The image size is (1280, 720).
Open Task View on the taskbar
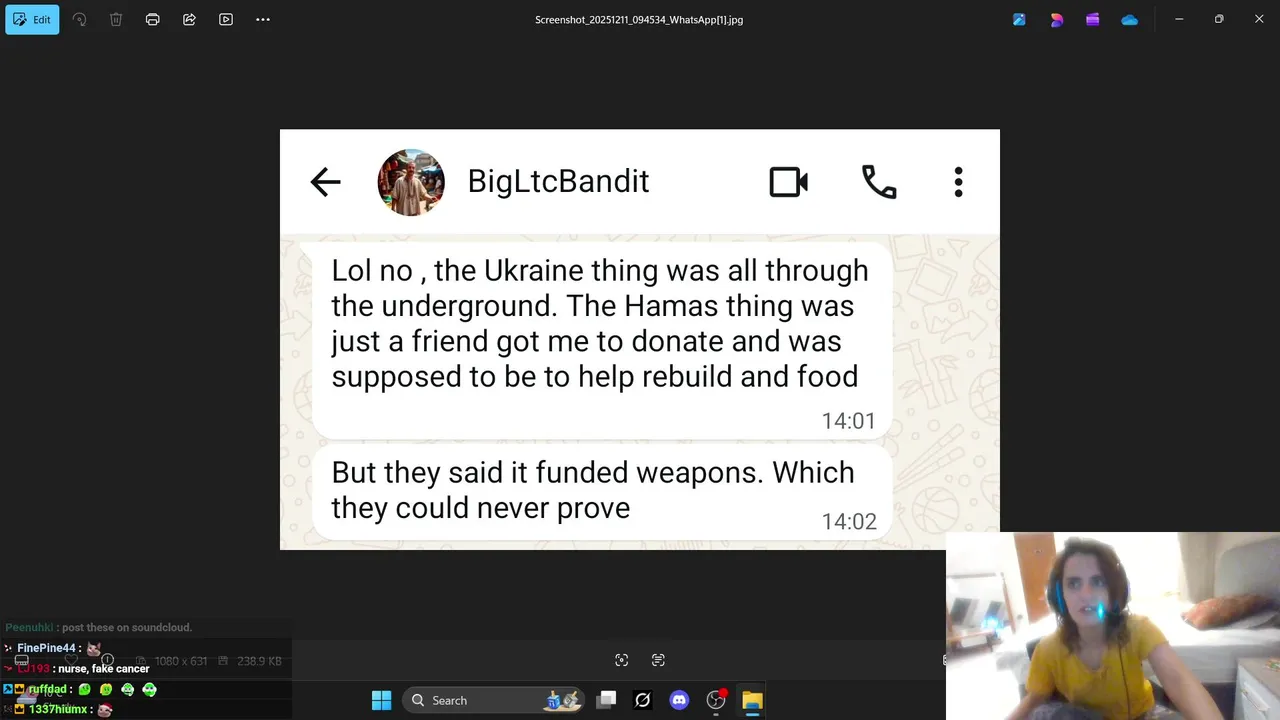coord(606,700)
